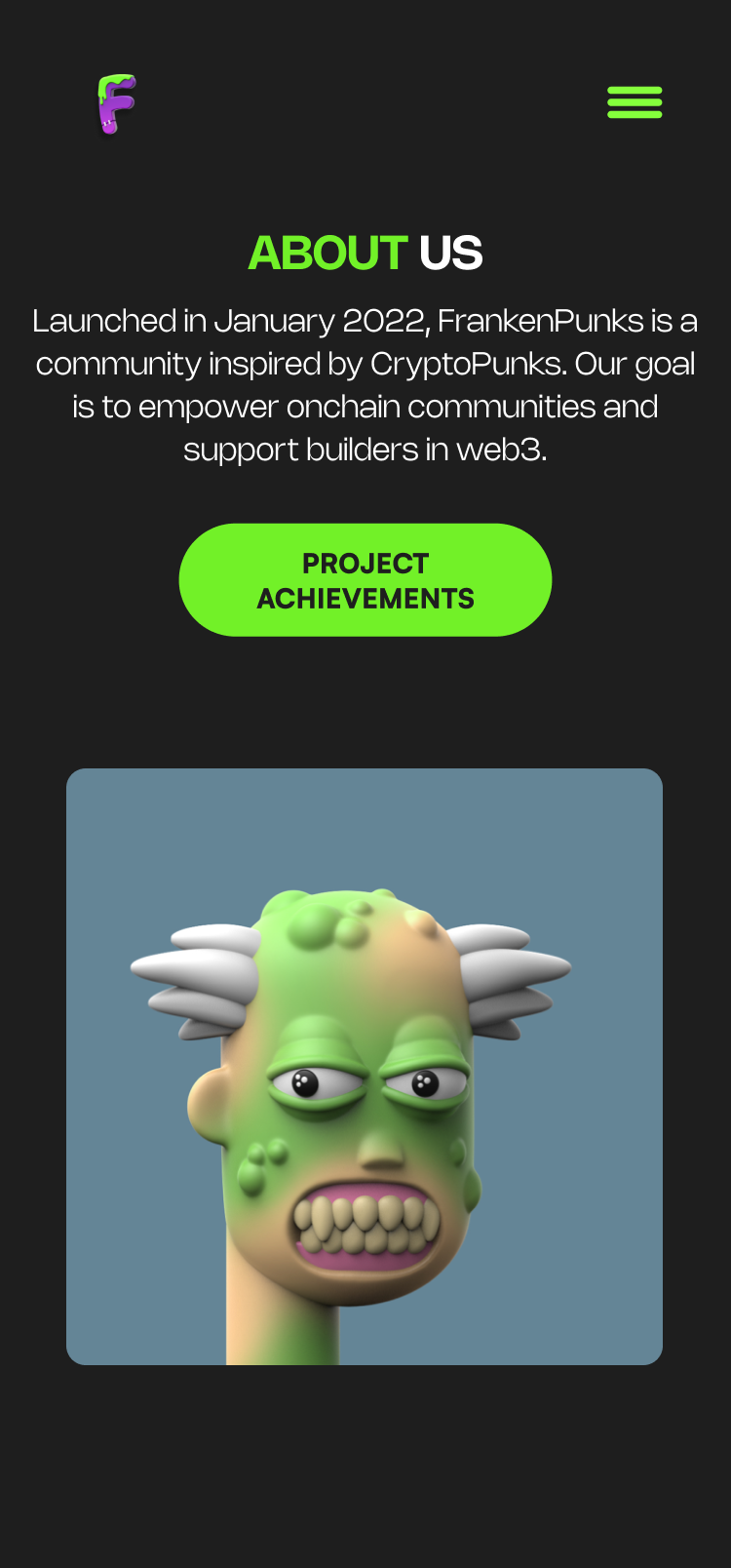This screenshot has height=1568, width=731.
Task: Tap the FrankenPunks F logo to go home
Action: click(x=117, y=103)
